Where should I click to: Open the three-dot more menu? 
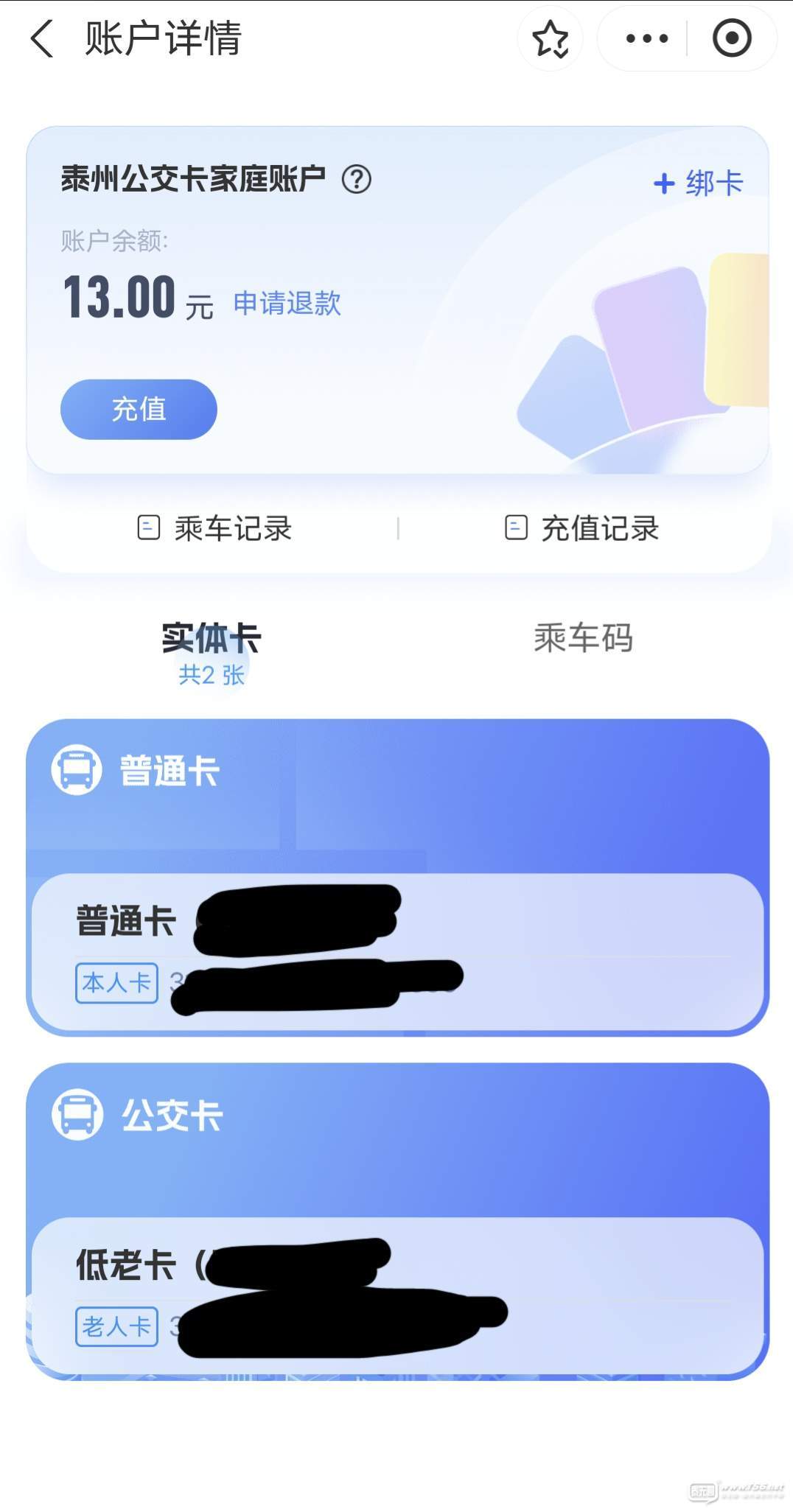pyautogui.click(x=646, y=38)
